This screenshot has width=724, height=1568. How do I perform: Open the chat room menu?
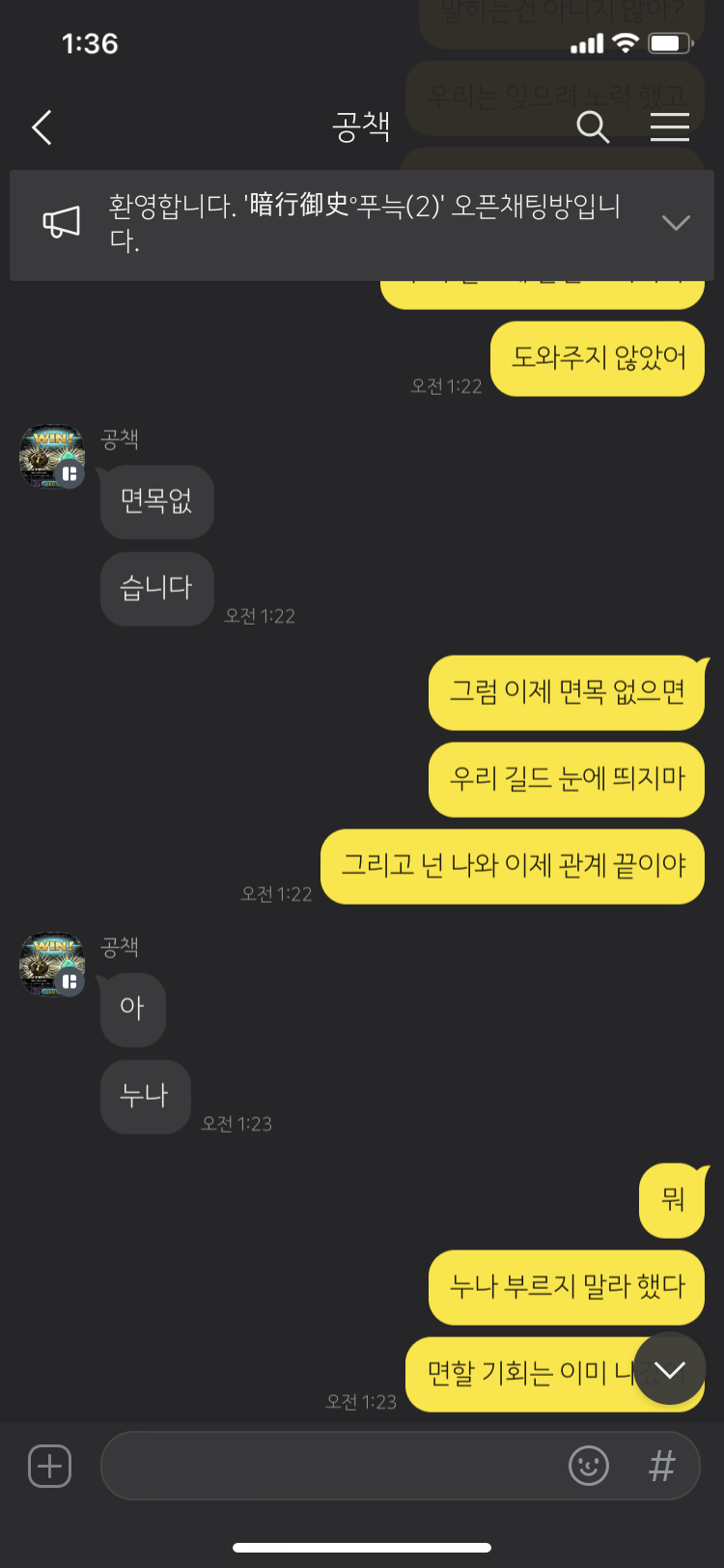point(669,126)
